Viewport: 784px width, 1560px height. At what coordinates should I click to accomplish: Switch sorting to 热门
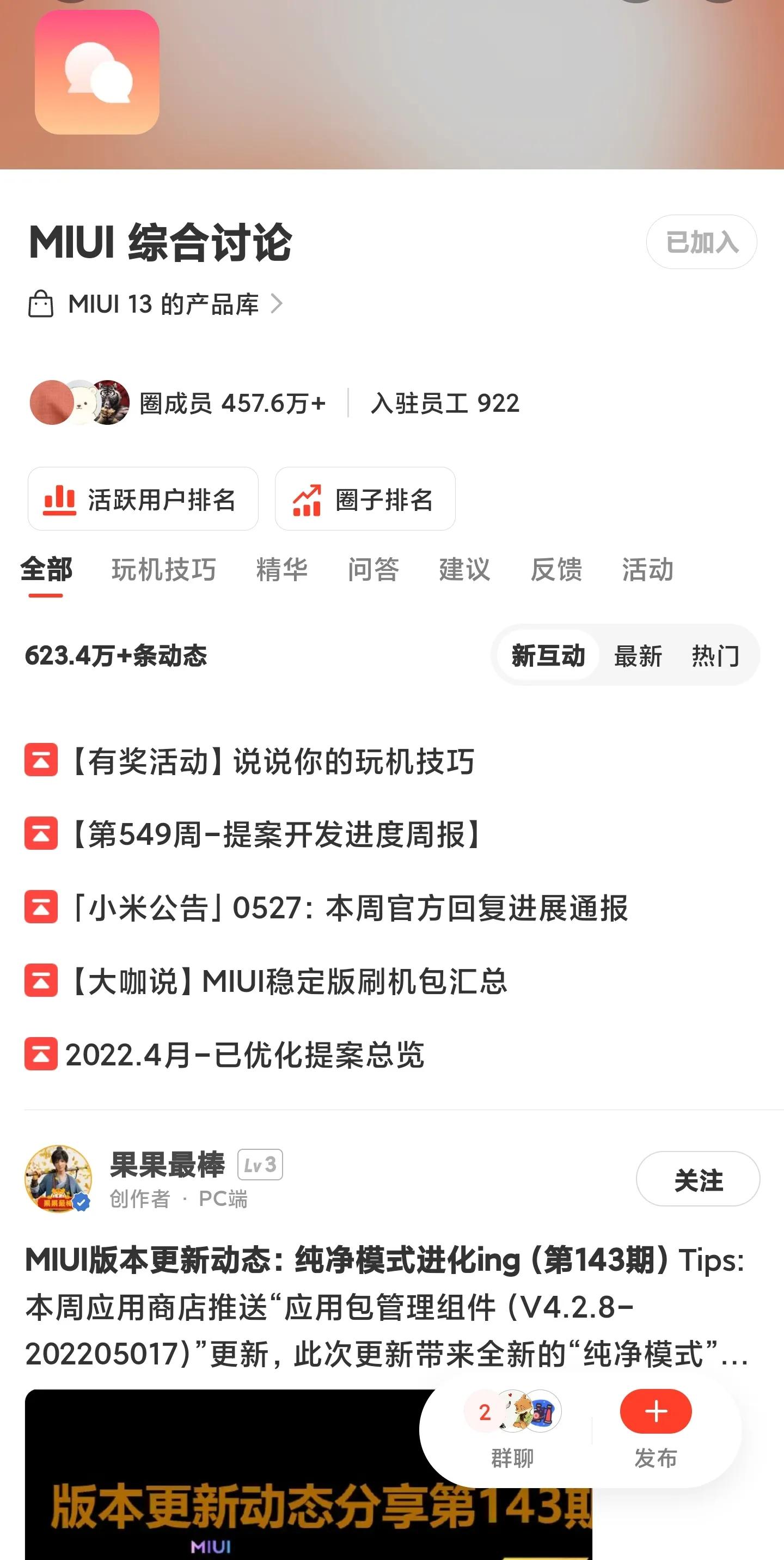click(x=718, y=655)
